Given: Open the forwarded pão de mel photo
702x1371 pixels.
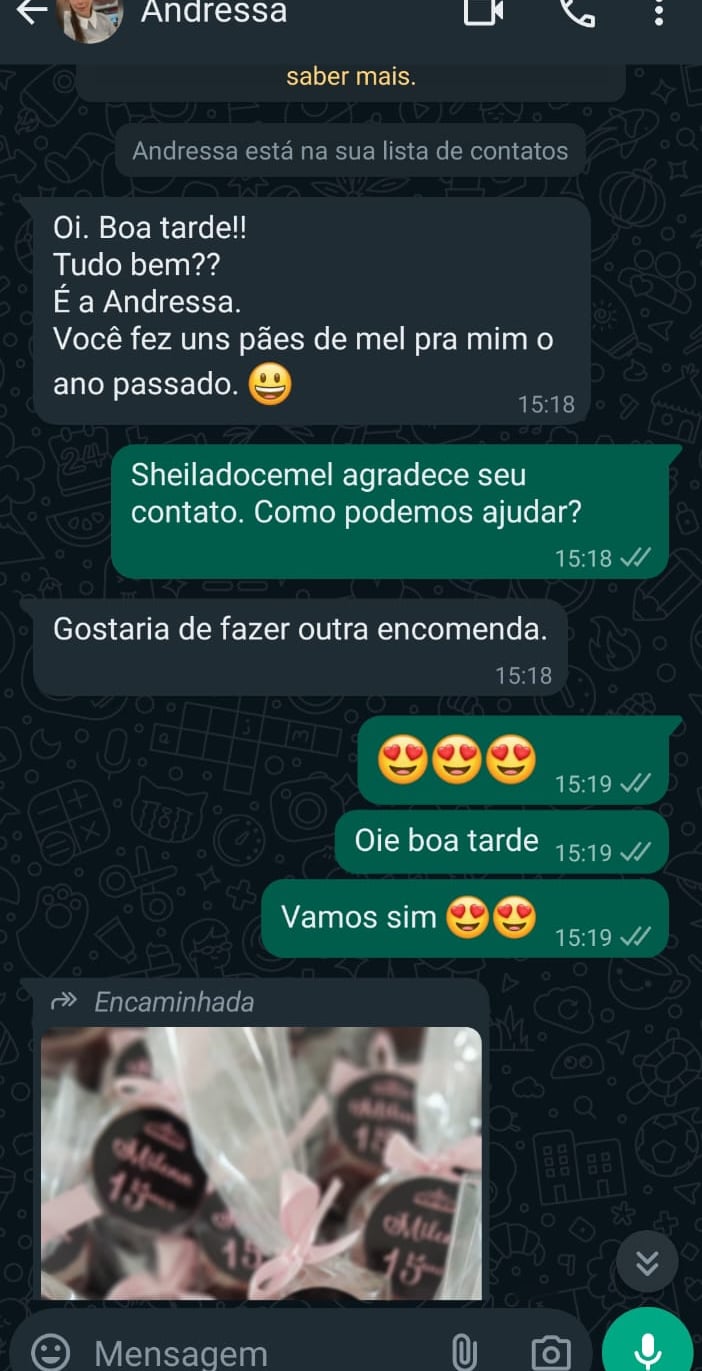Looking at the screenshot, I should 261,1162.
